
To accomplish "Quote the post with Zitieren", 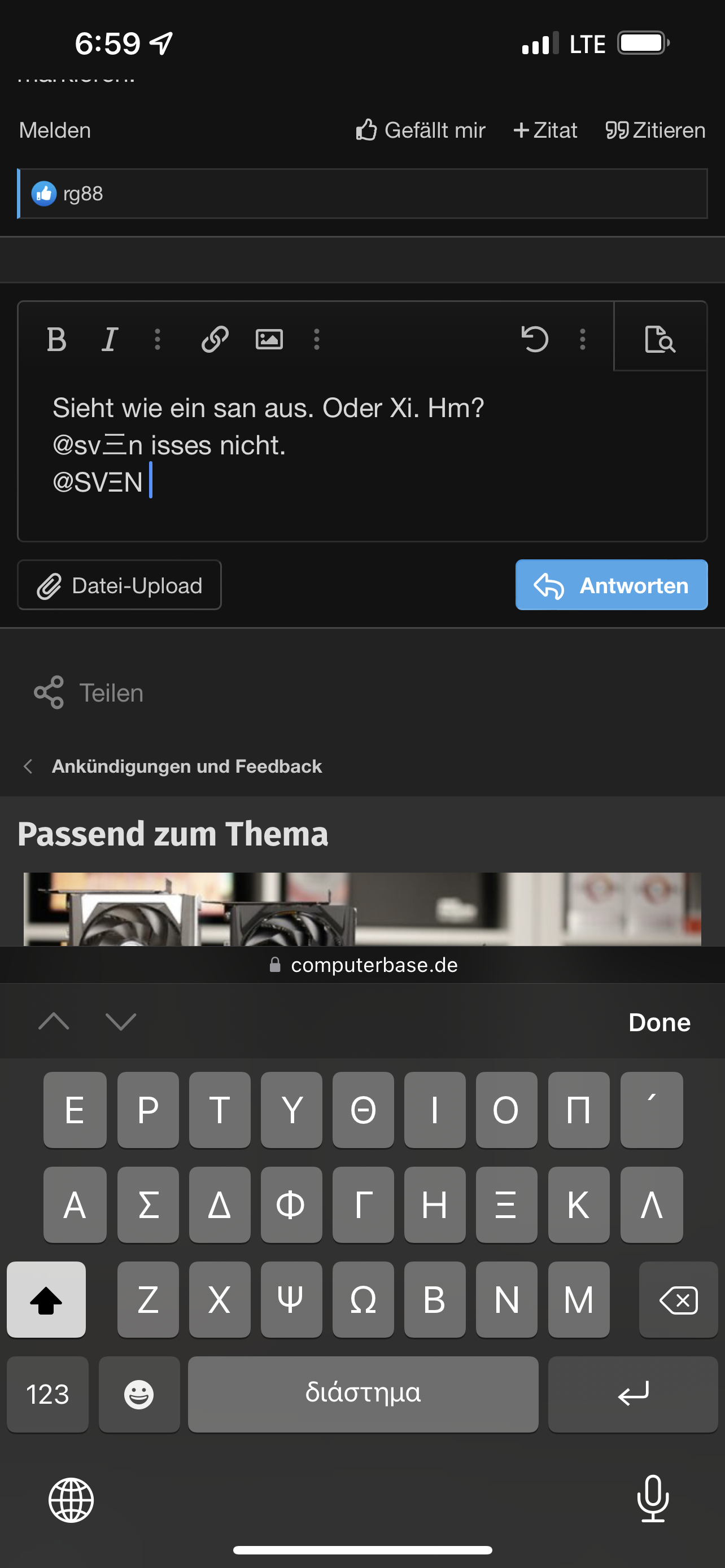I will 655,130.
